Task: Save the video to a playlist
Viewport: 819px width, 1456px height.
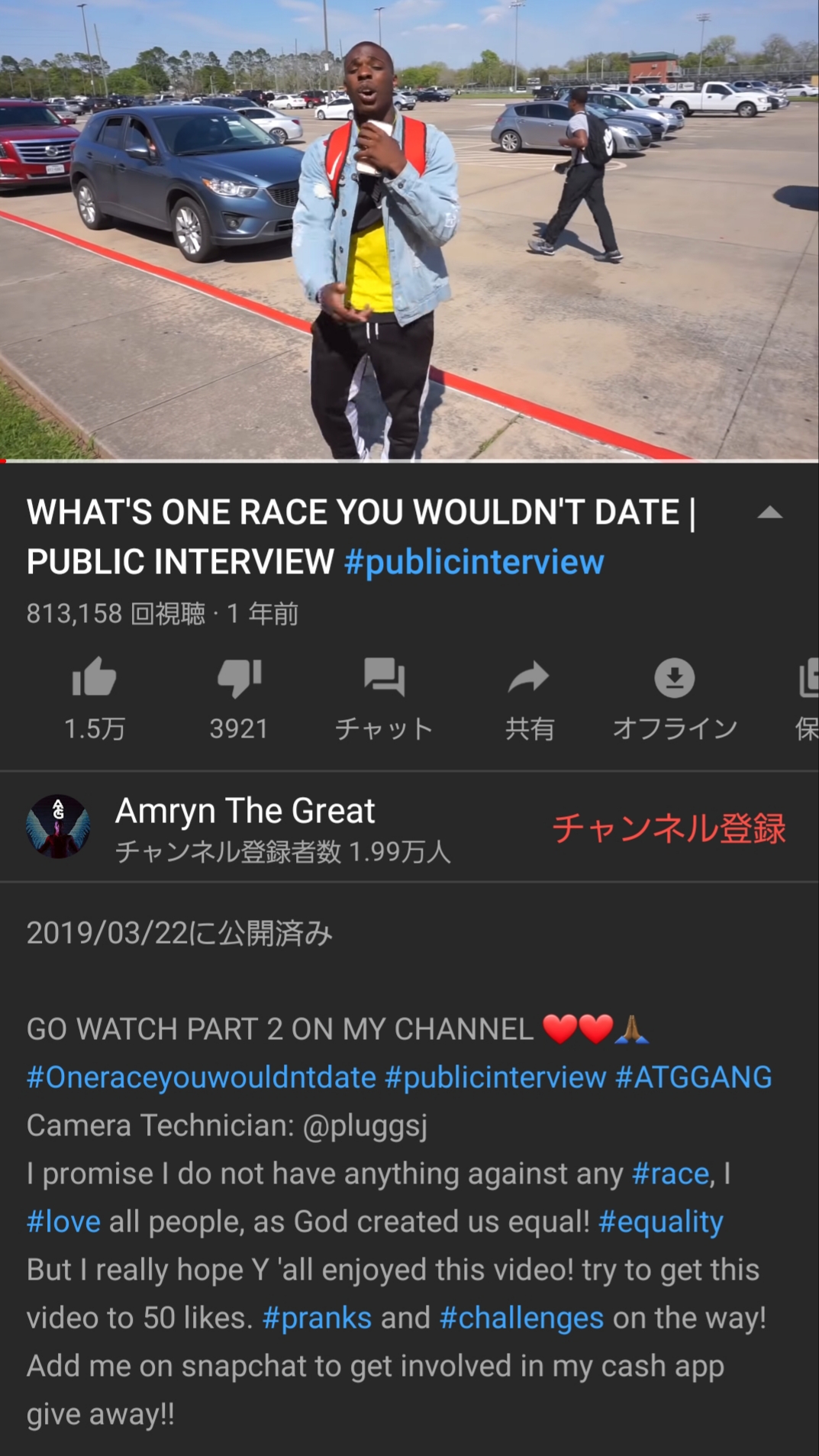Action: 808,699
